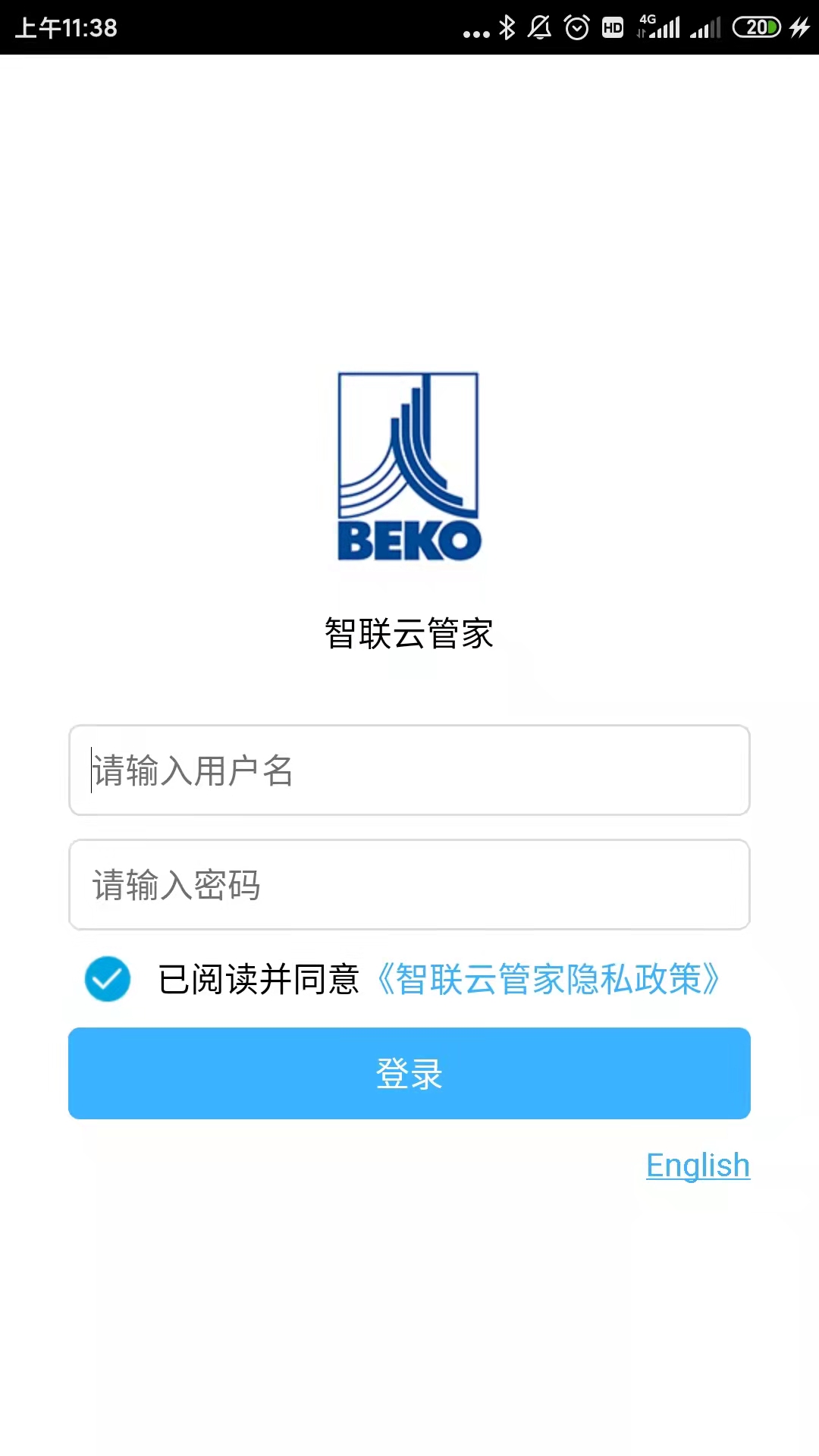Switch language to English

tap(698, 1166)
